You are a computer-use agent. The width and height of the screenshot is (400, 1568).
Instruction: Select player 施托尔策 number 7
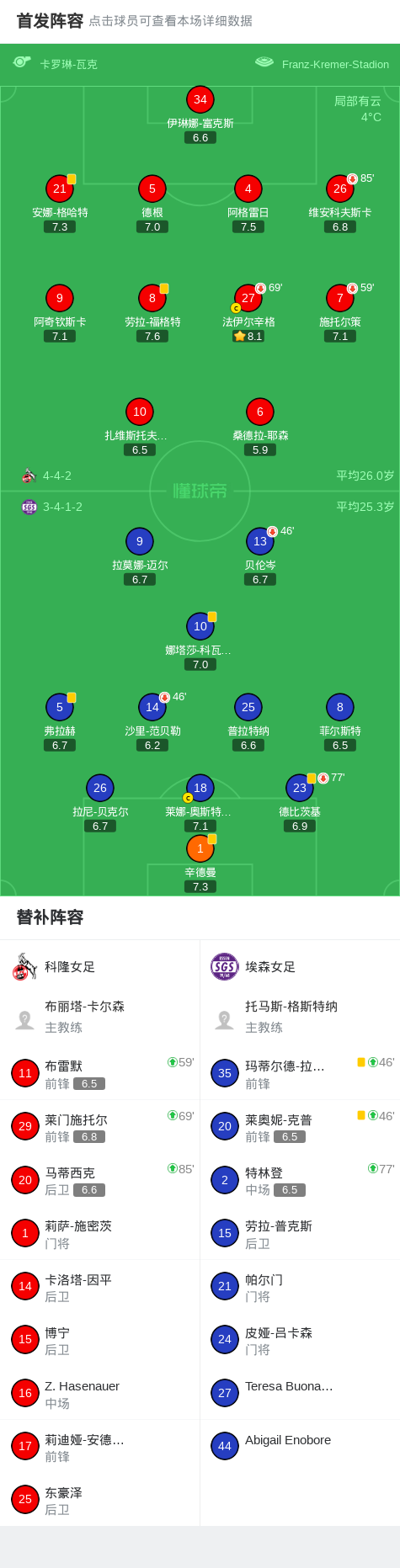340,312
